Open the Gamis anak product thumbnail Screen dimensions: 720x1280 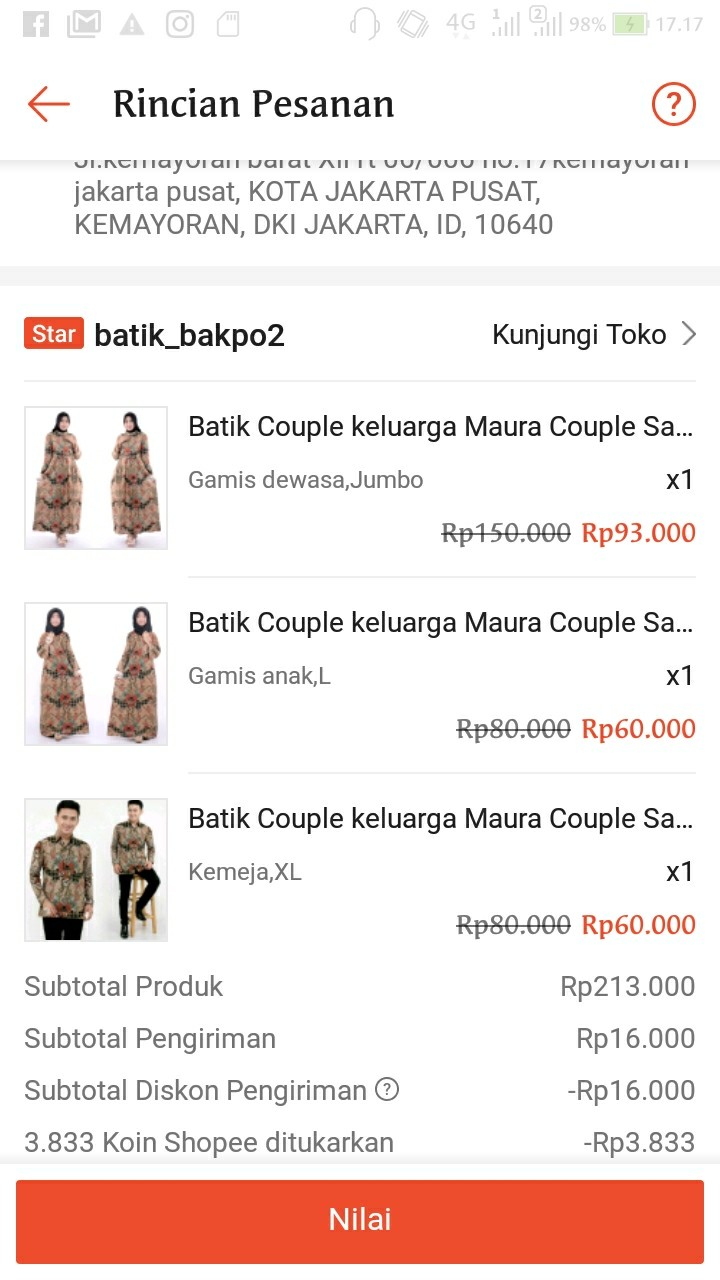tap(95, 673)
